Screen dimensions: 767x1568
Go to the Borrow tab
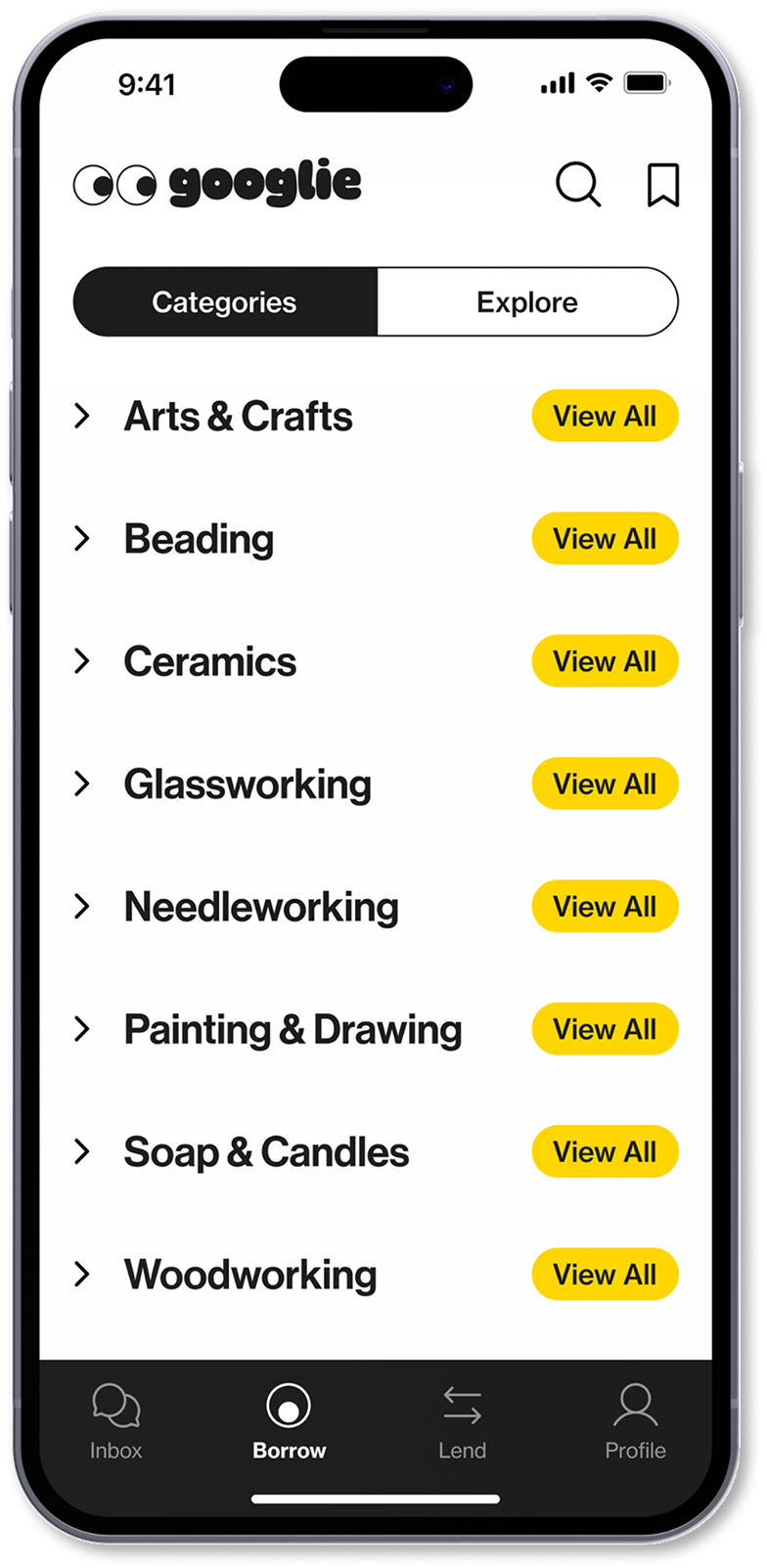[x=289, y=1423]
